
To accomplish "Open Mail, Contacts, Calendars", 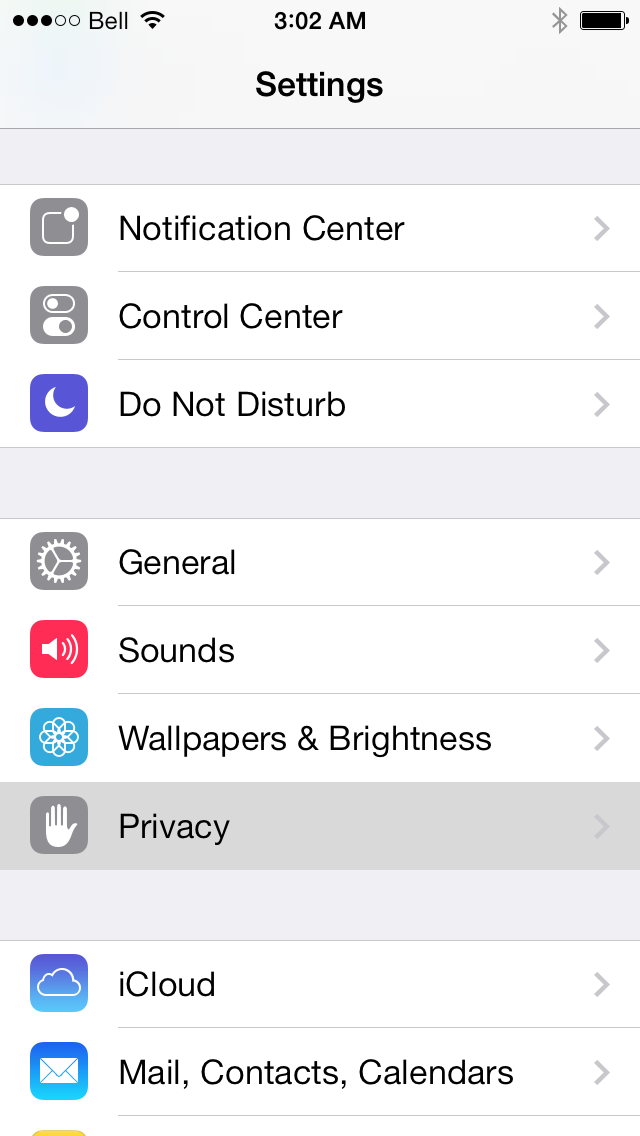I will [x=320, y=1072].
